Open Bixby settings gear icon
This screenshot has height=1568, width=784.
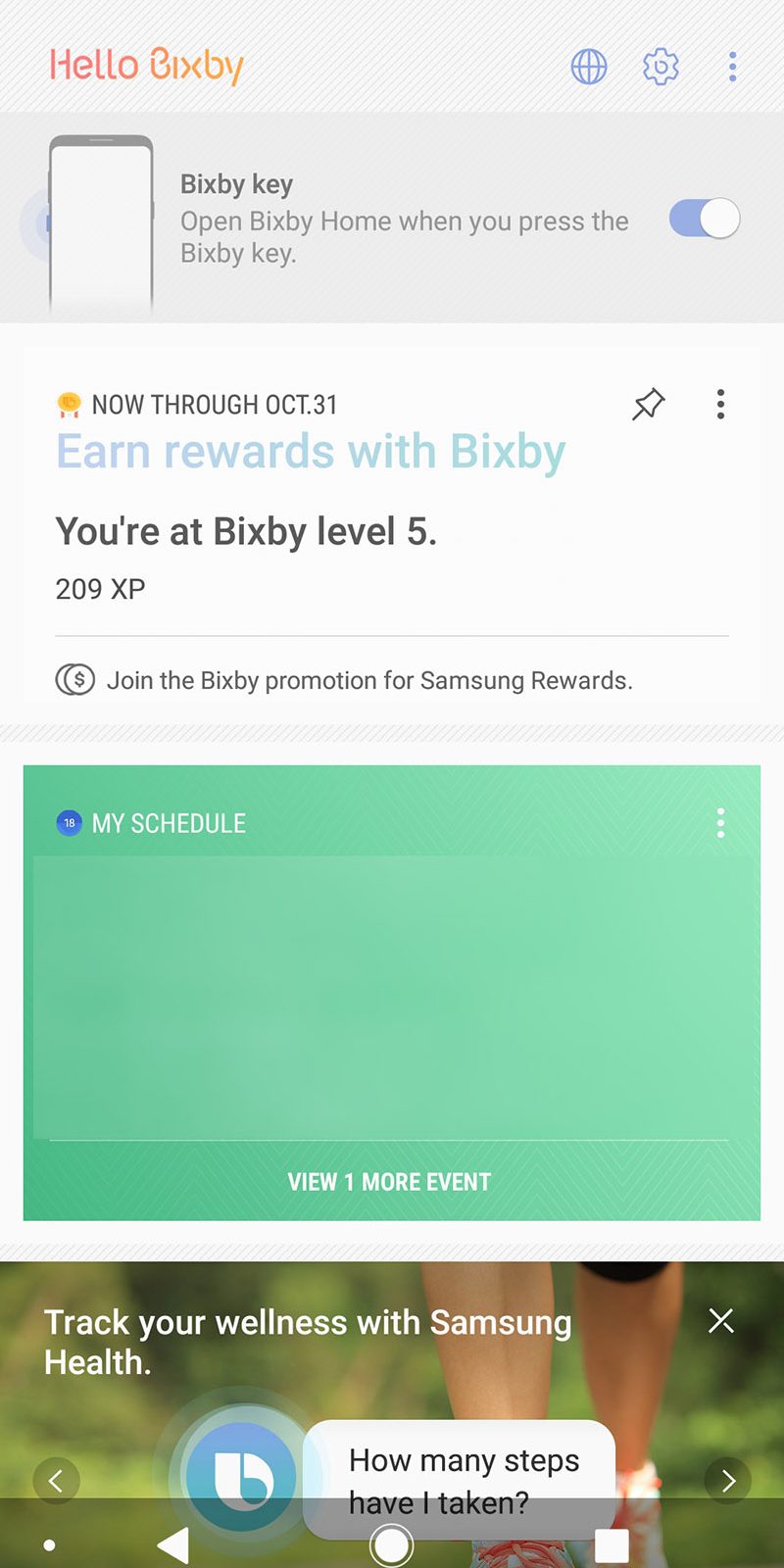pyautogui.click(x=661, y=67)
